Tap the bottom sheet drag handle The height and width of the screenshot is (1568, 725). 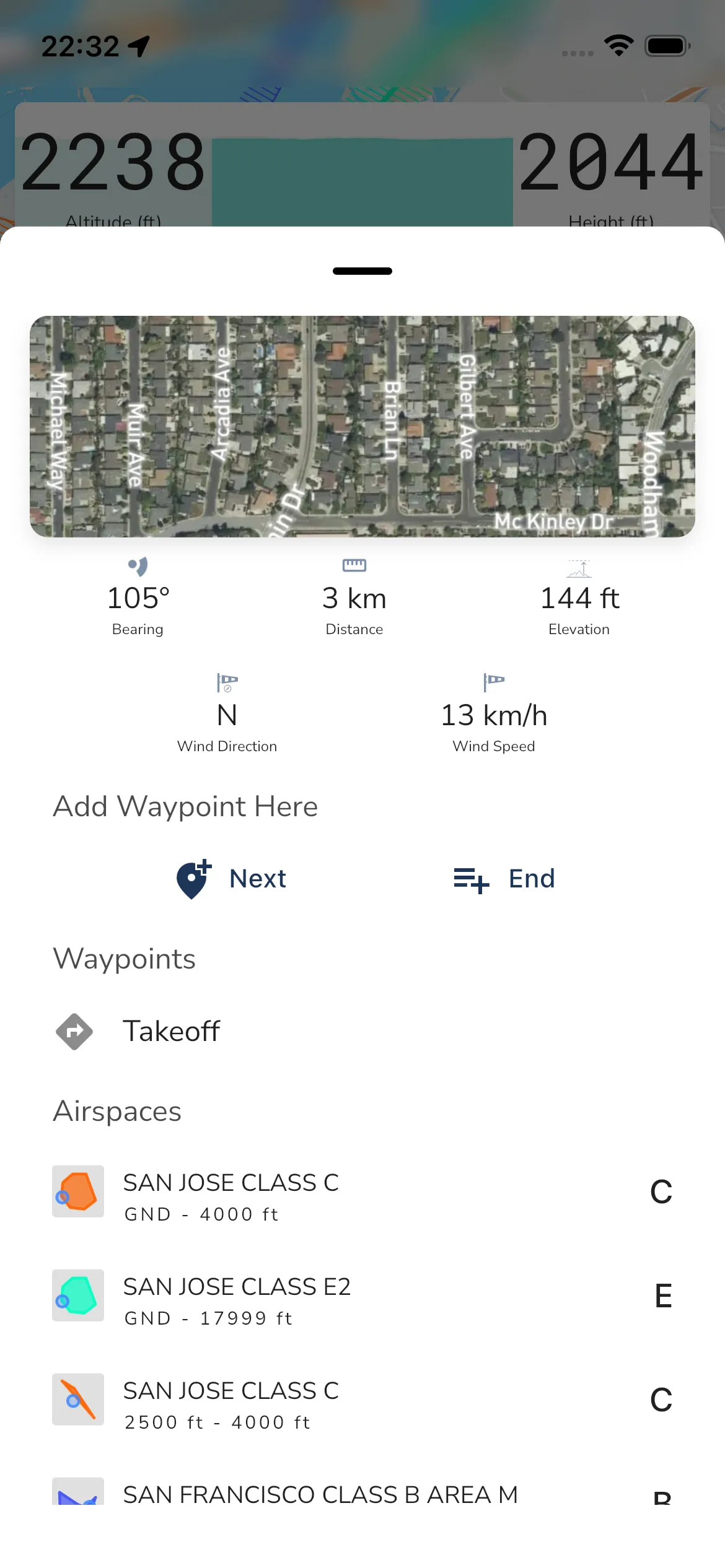[362, 271]
